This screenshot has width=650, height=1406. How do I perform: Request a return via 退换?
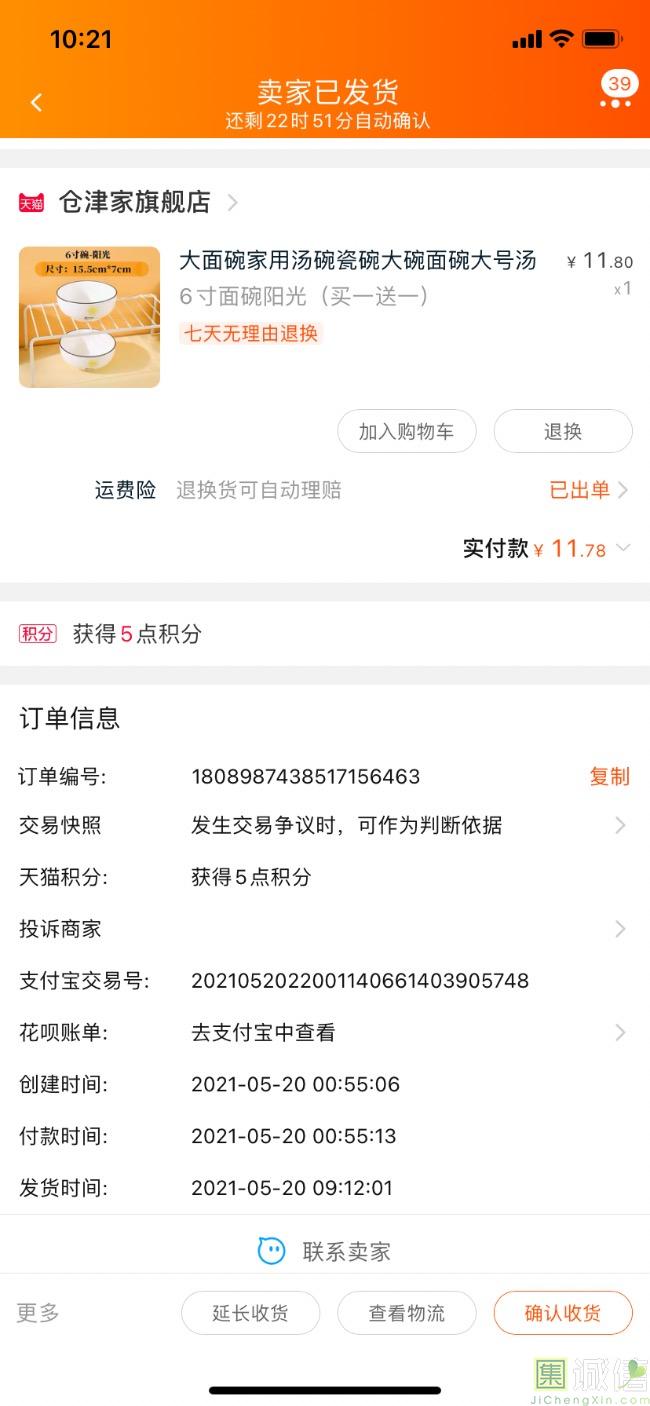click(563, 431)
